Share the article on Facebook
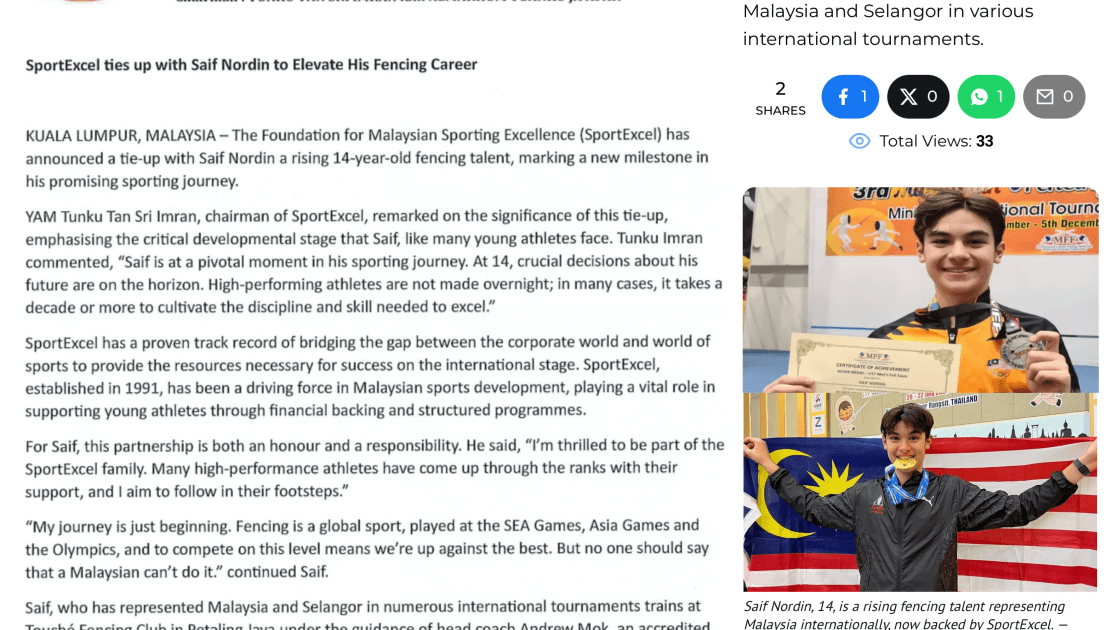The width and height of the screenshot is (1120, 630). (x=850, y=97)
